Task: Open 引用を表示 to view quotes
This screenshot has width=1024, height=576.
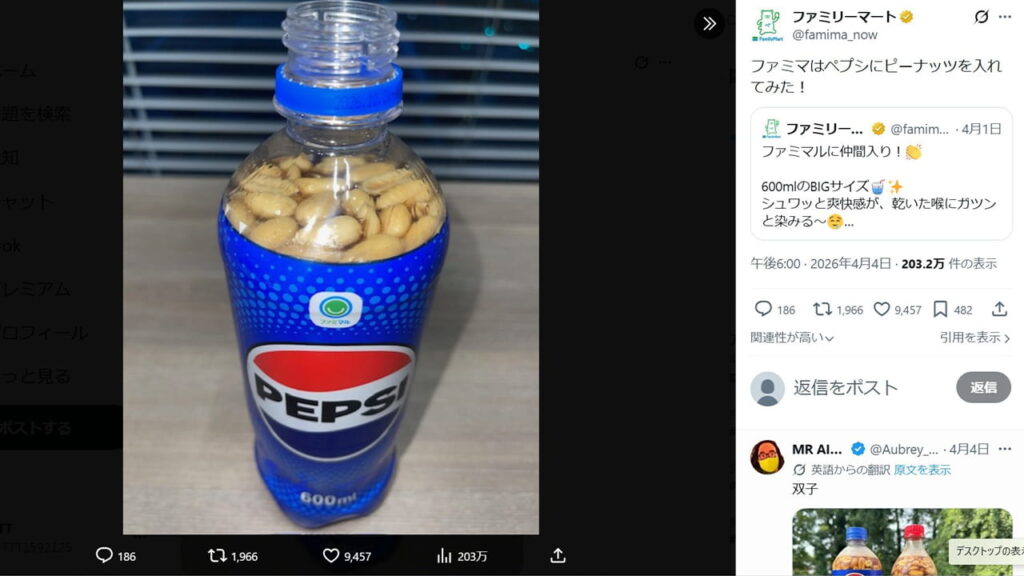Action: (x=975, y=338)
